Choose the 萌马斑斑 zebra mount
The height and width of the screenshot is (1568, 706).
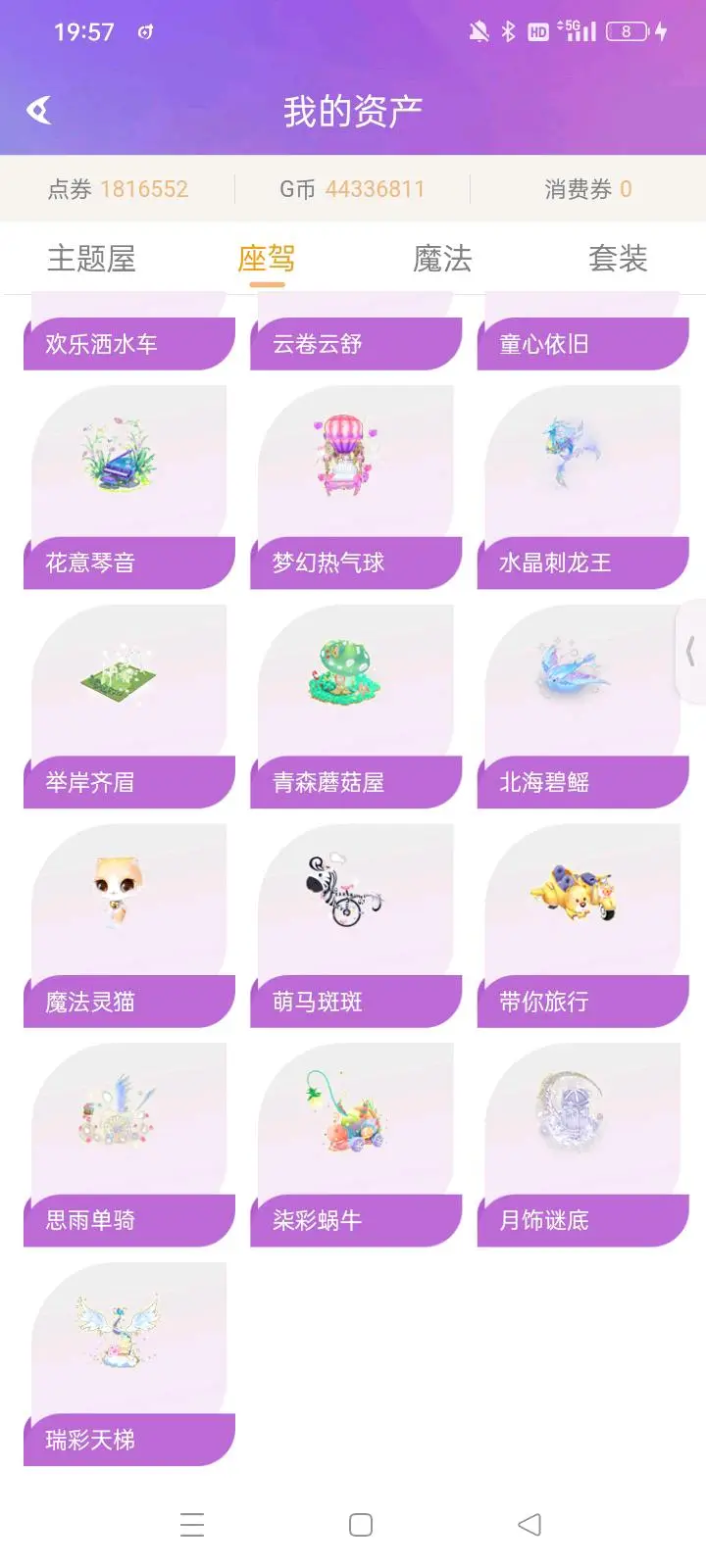pos(355,924)
